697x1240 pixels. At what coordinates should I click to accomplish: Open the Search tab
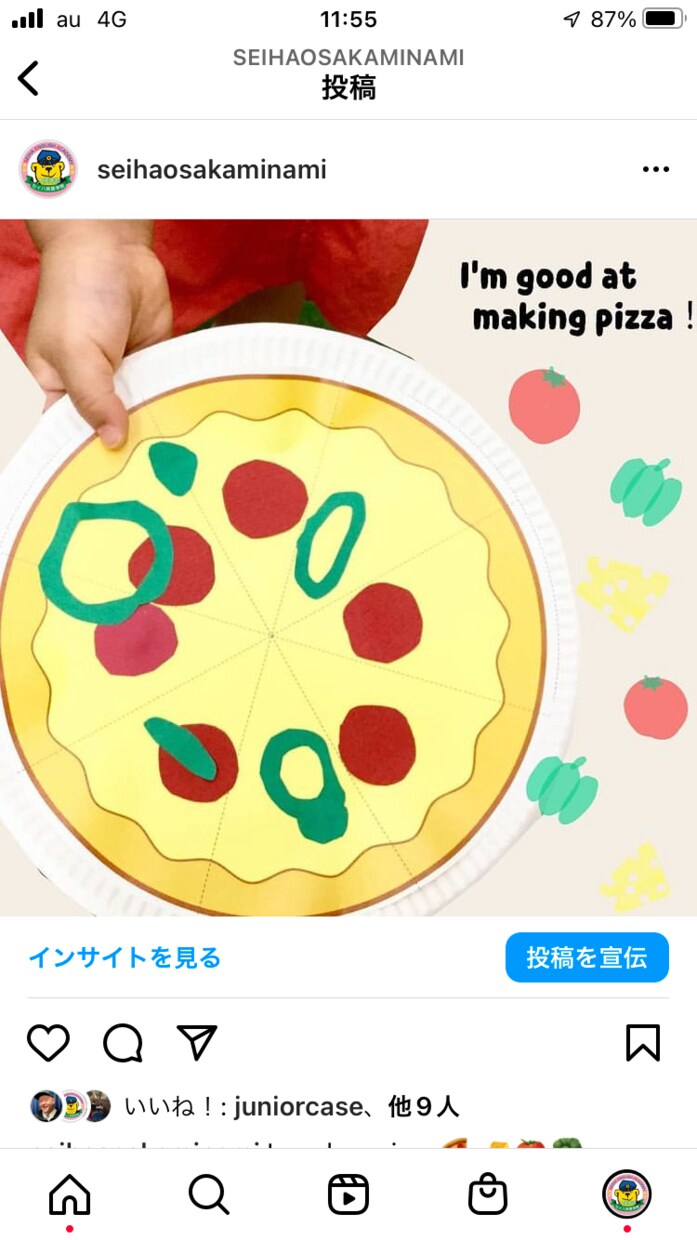point(208,1194)
